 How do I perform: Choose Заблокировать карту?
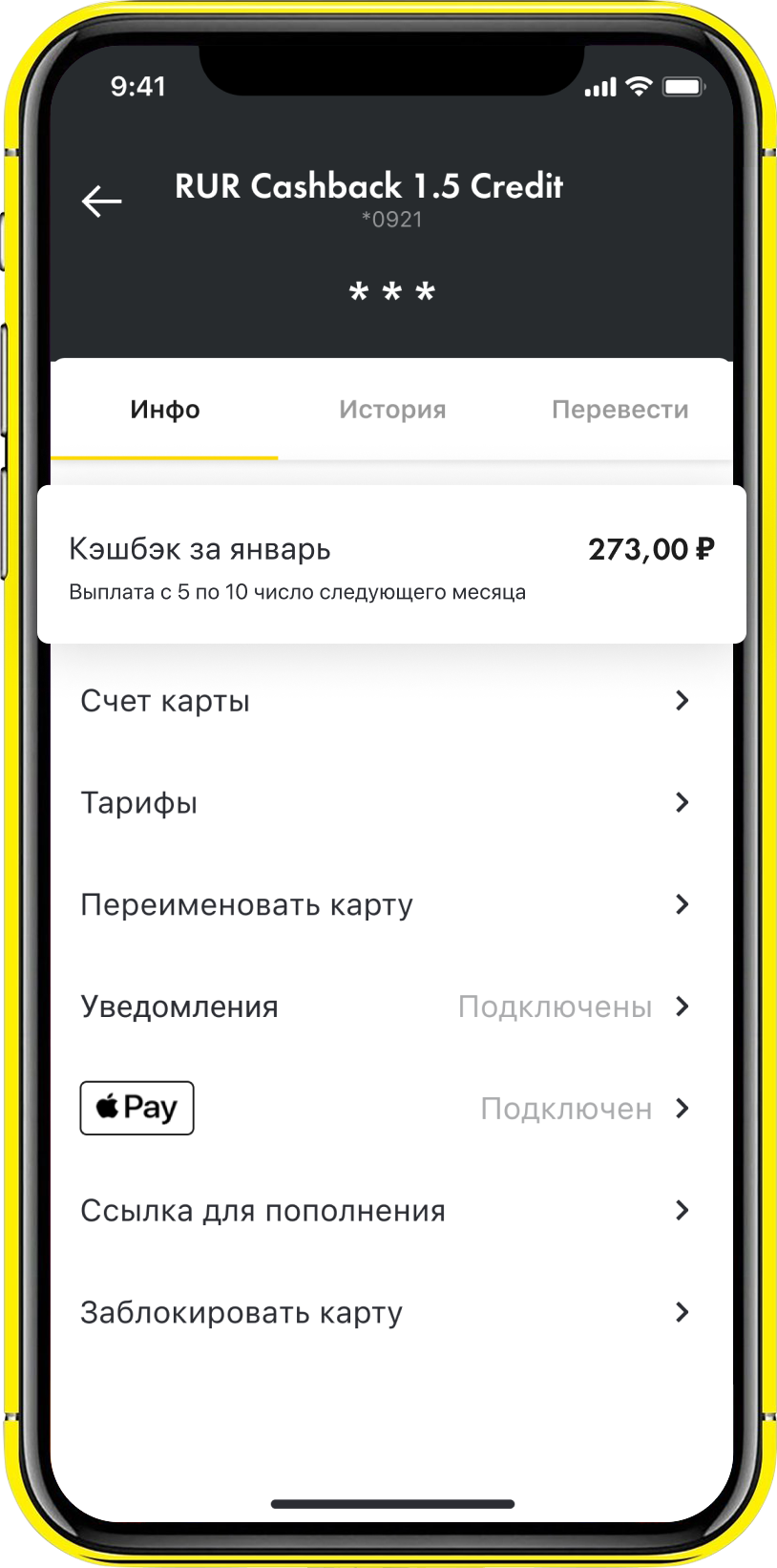pos(385,1313)
